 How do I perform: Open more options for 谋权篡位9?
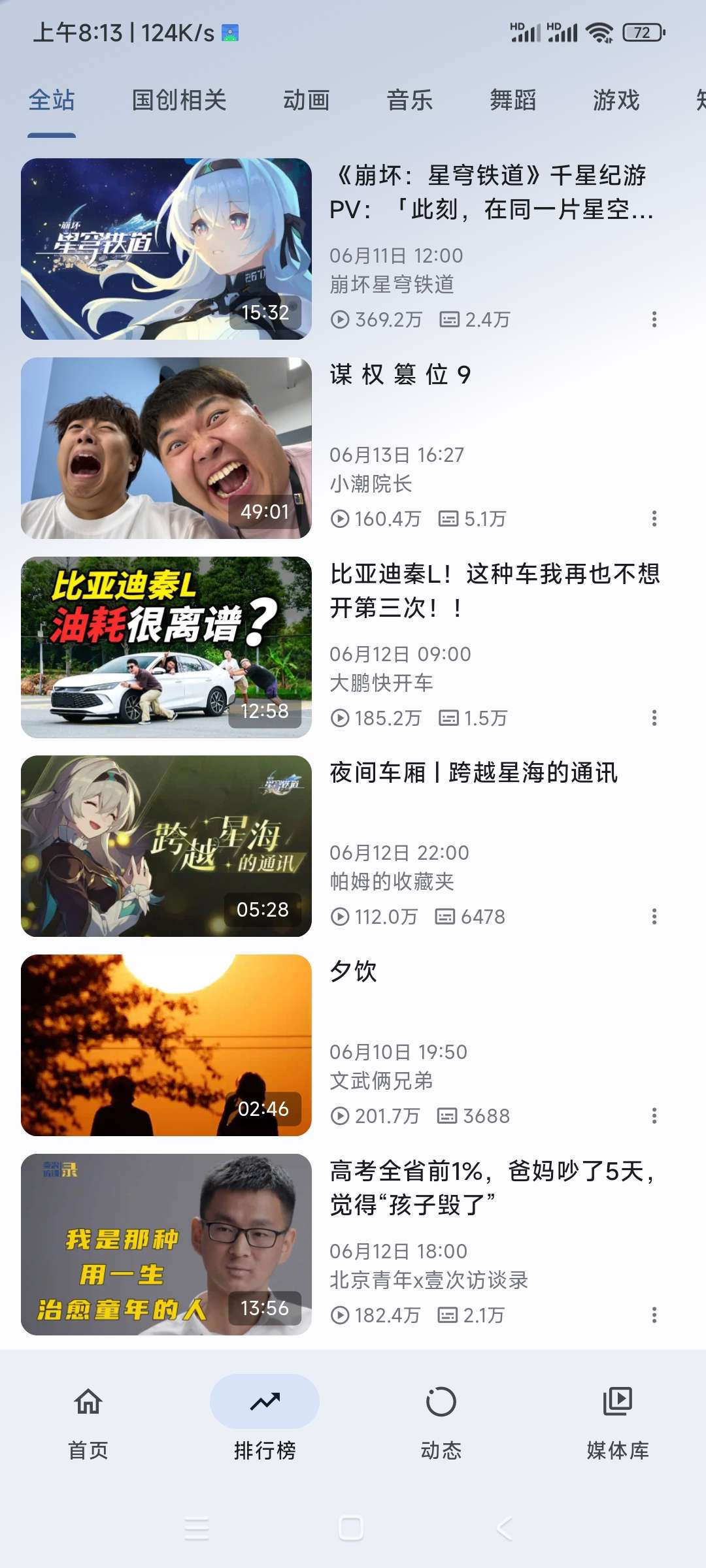[x=654, y=519]
